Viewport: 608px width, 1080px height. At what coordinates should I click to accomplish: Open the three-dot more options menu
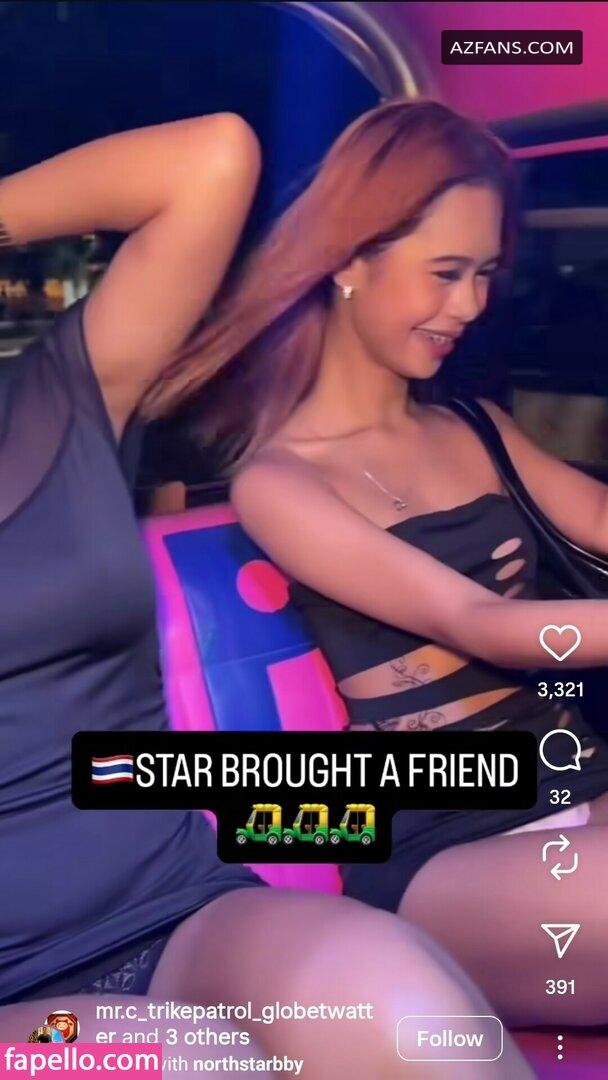[559, 1047]
